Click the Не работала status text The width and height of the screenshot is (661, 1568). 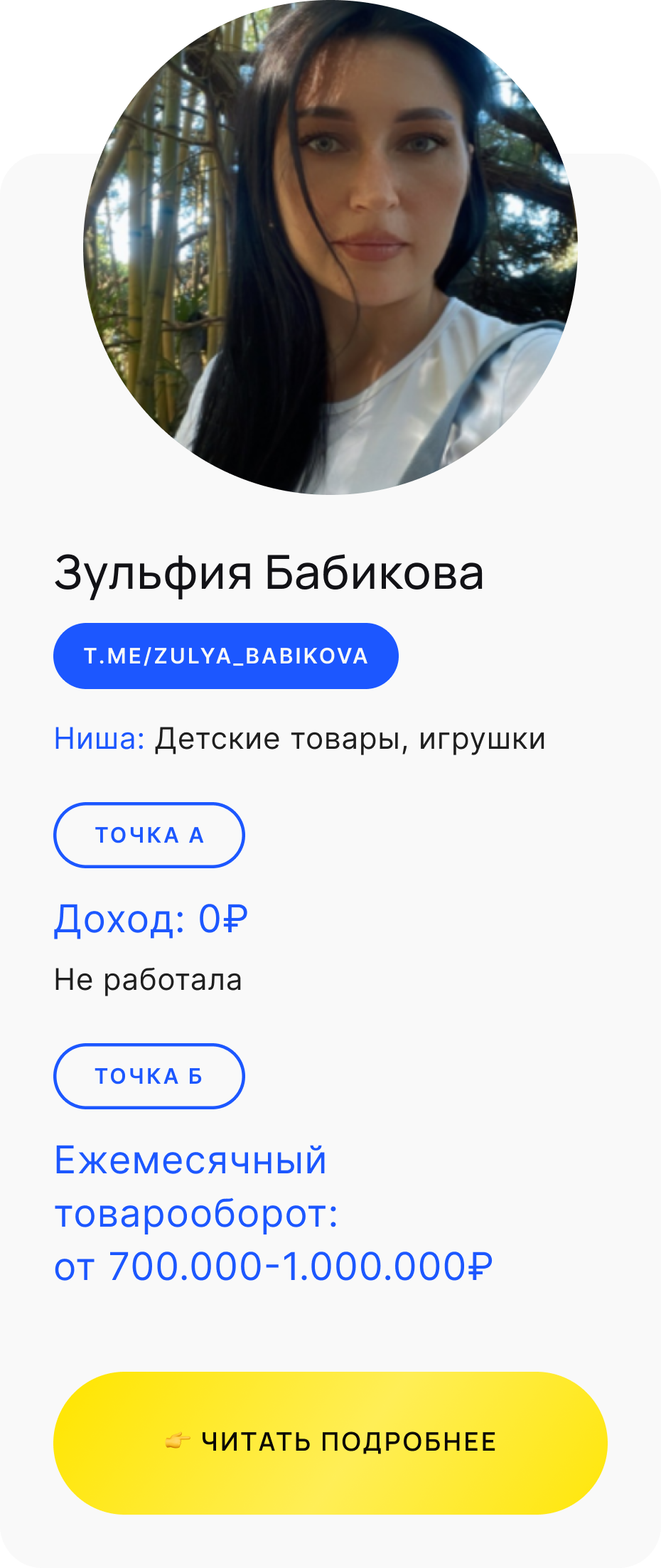[x=149, y=979]
